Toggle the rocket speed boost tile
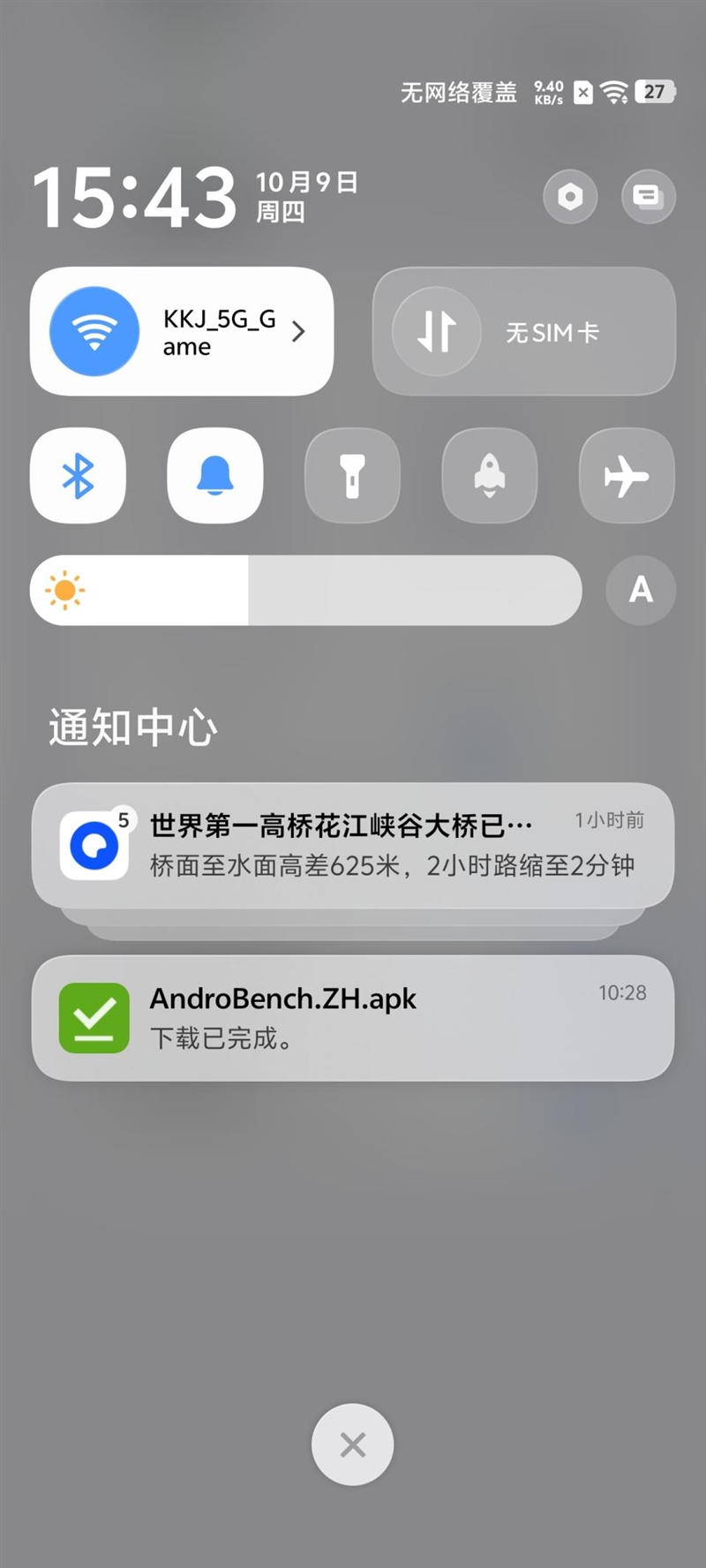The width and height of the screenshot is (706, 1568). 489,476
